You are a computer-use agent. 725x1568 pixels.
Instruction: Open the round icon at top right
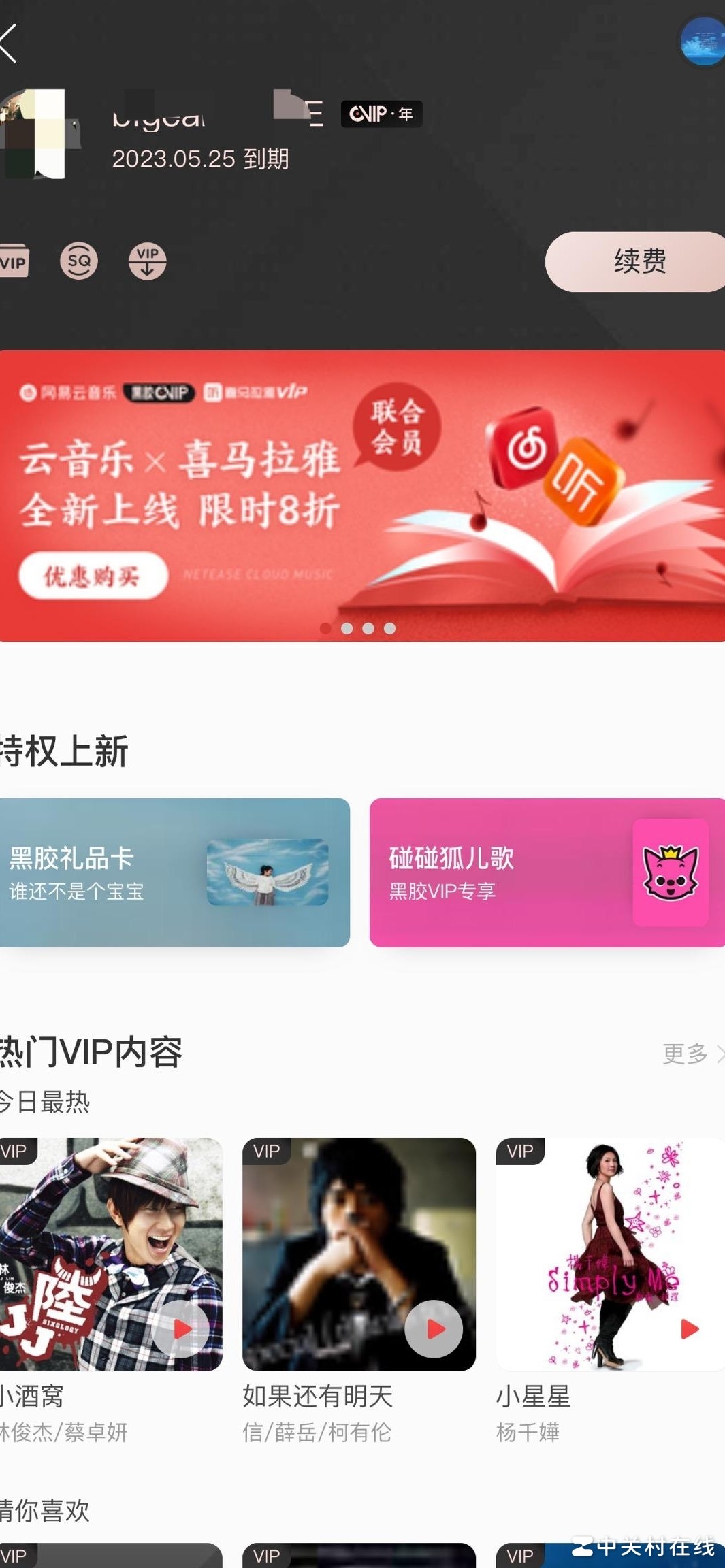coord(703,42)
